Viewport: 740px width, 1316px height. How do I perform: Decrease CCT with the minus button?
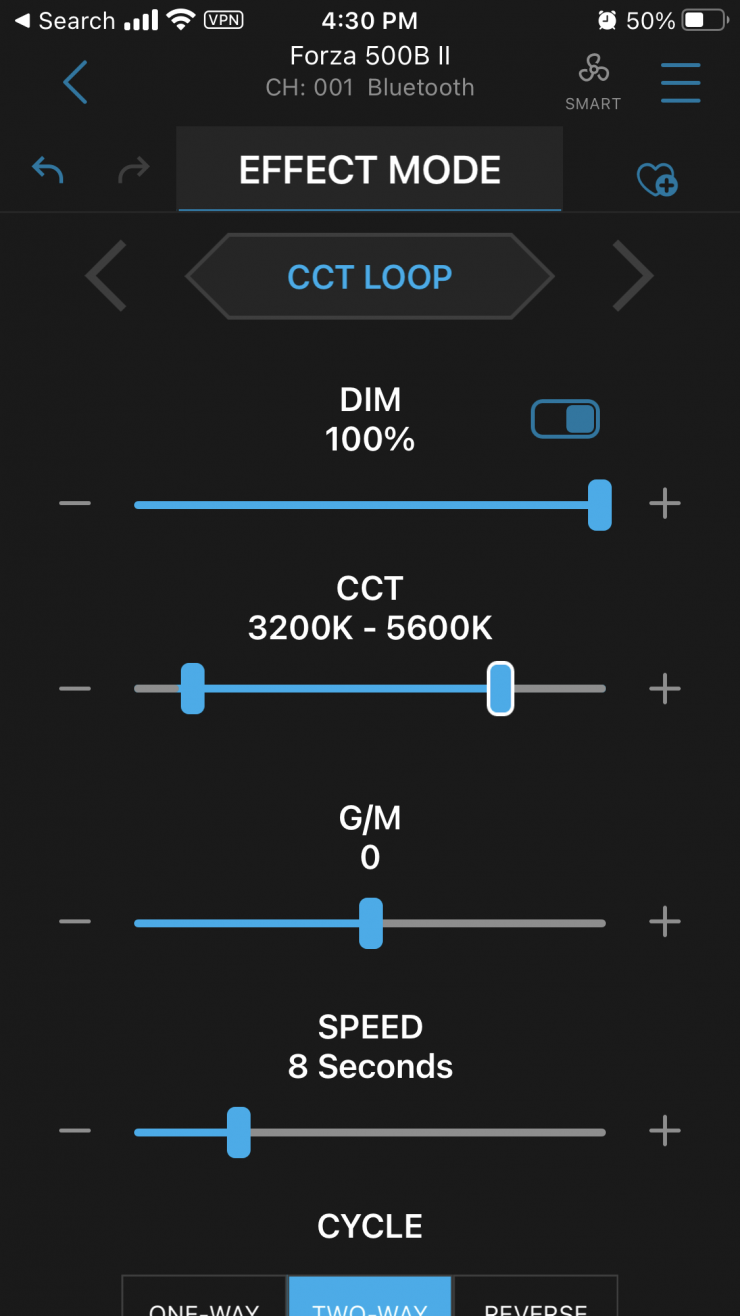coord(75,689)
